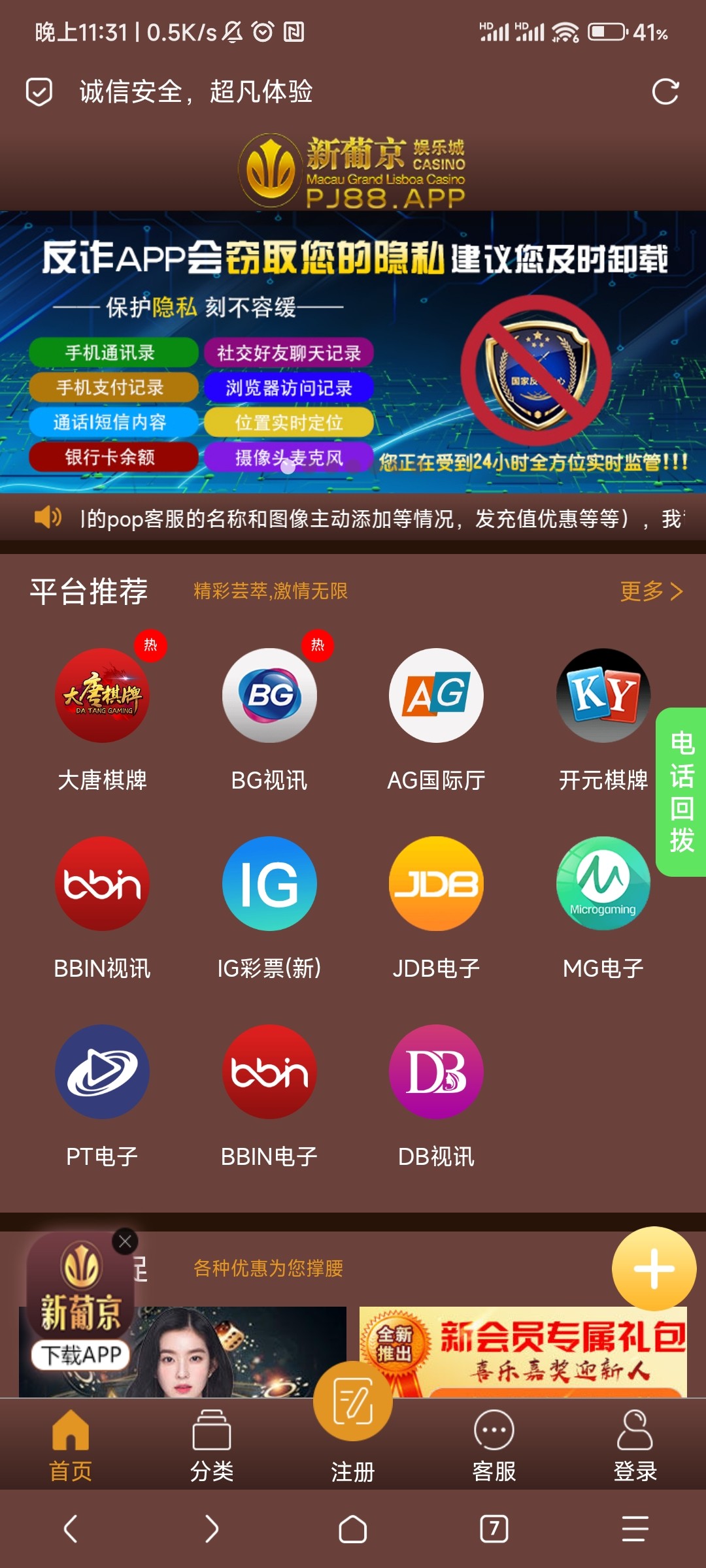Screen dimensions: 706x1568
Task: Tap the 电话回拨 side button
Action: (681, 792)
